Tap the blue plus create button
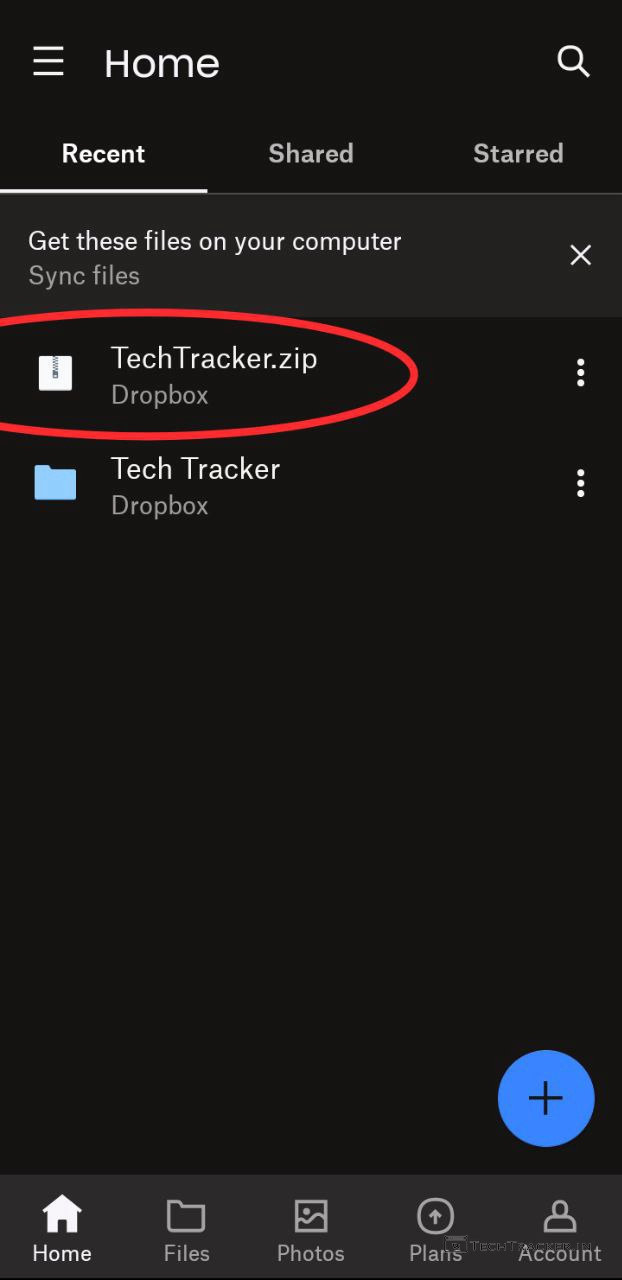 [545, 1098]
